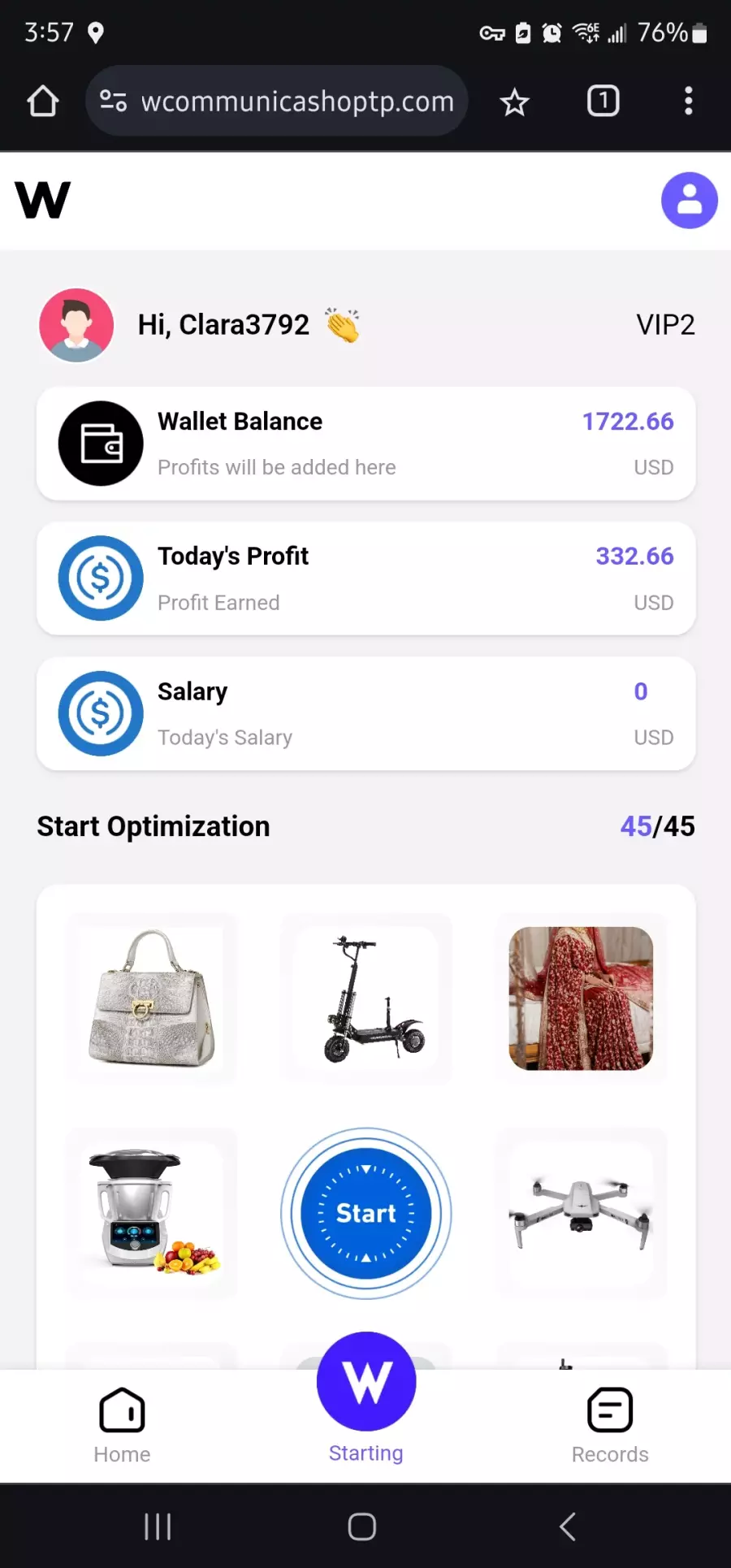Tap the round Start button
This screenshot has height=1568, width=731.
point(366,1213)
